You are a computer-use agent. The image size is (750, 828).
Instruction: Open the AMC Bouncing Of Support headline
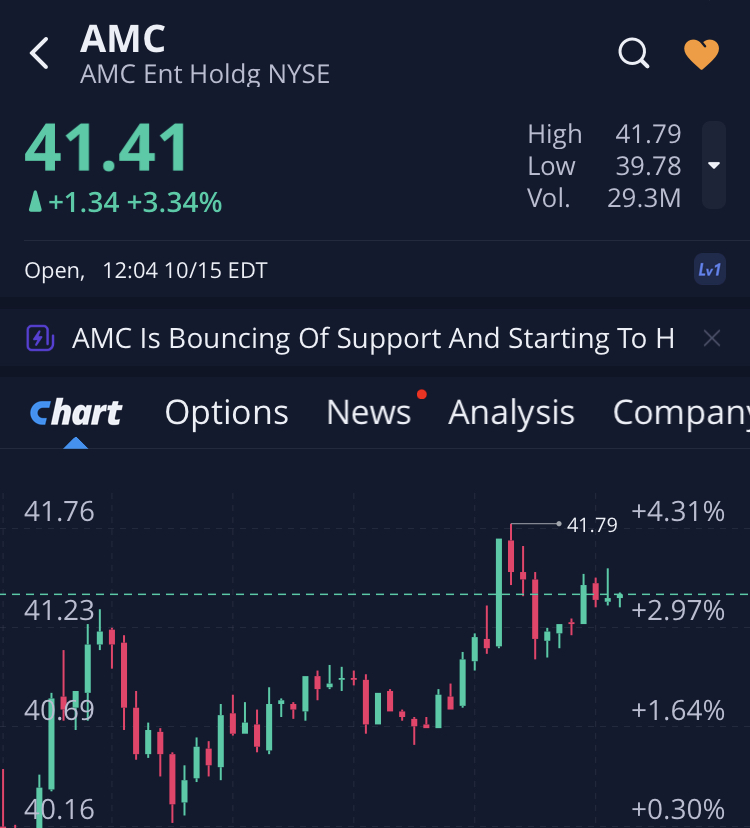373,338
